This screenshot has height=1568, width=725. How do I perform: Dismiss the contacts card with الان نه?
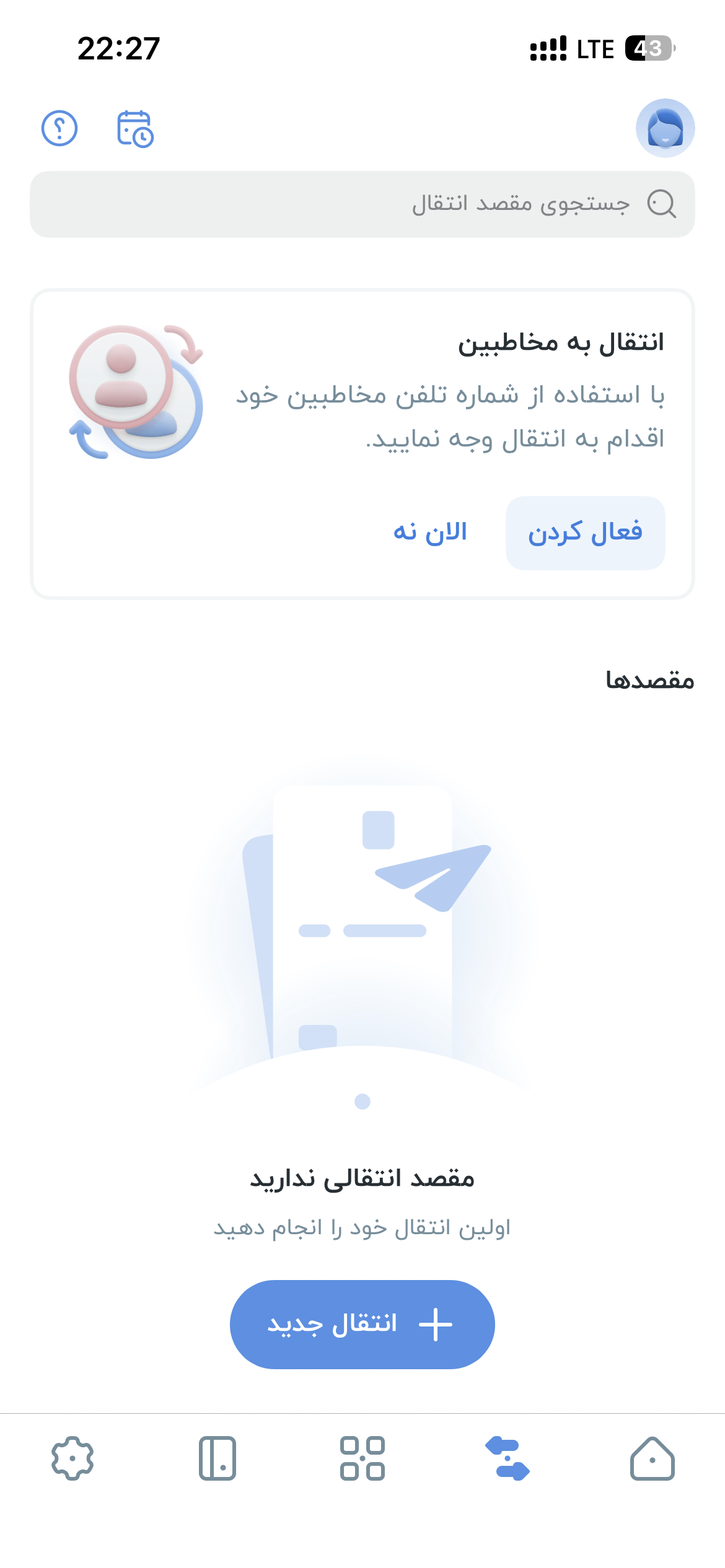click(x=430, y=533)
